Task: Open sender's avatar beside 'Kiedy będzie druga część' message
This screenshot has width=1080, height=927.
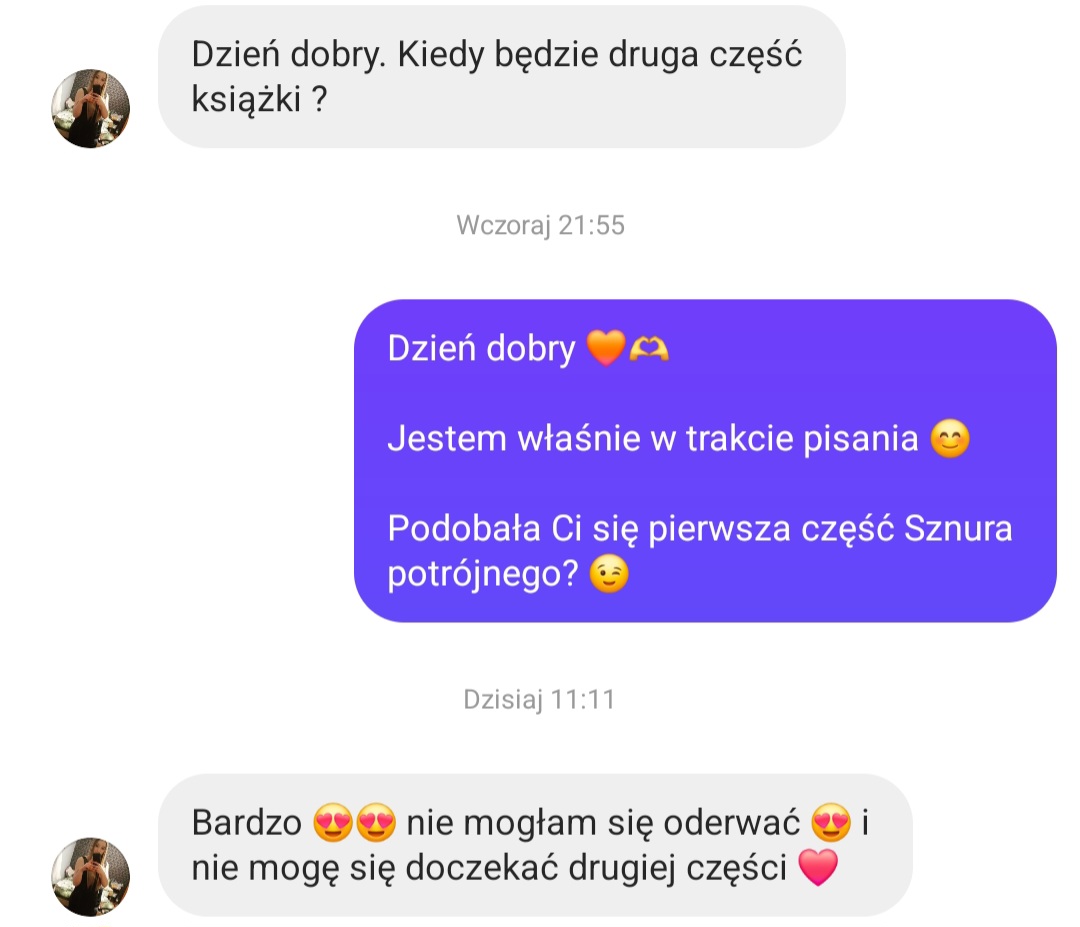Action: [91, 109]
